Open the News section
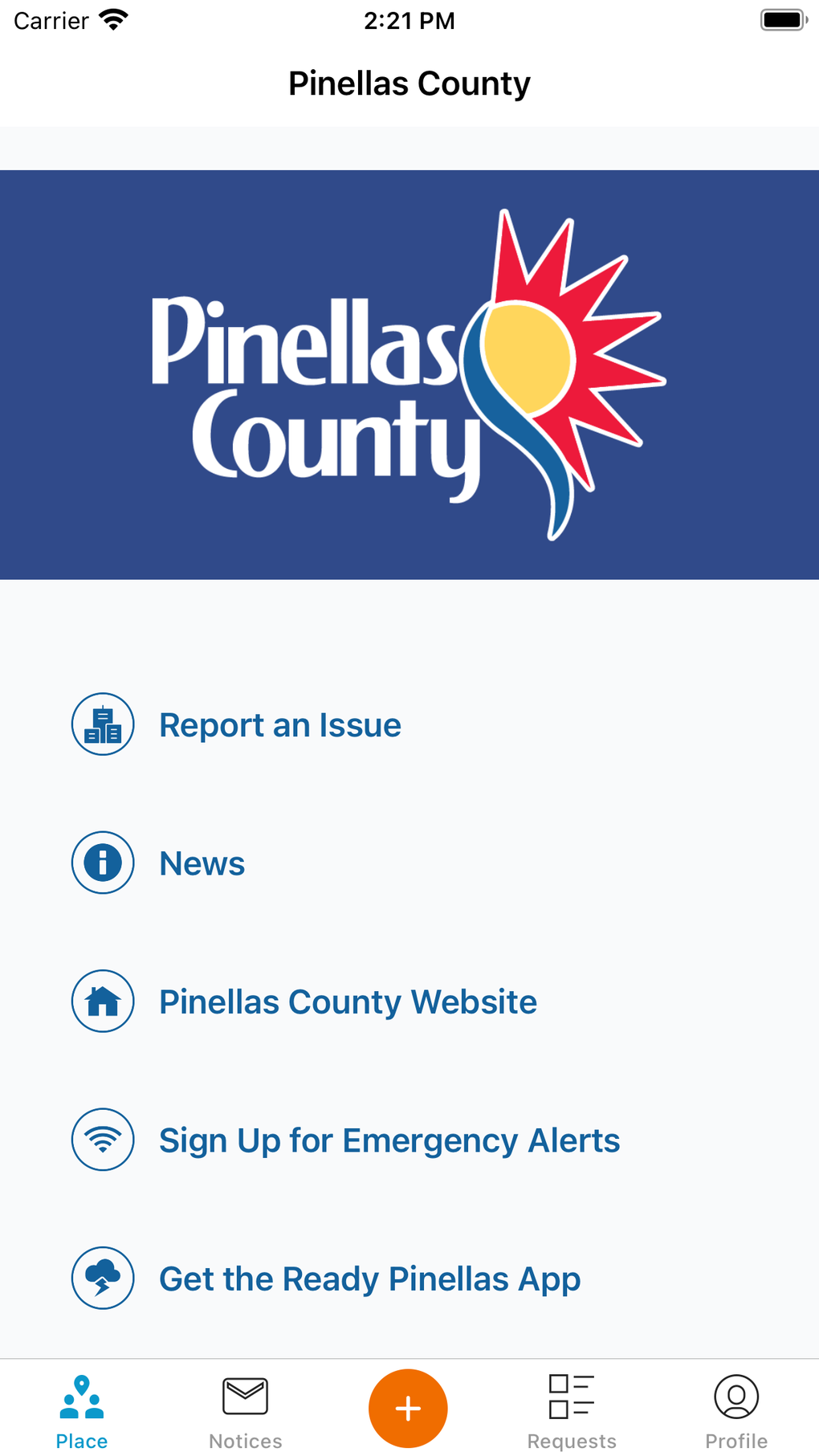 [202, 863]
